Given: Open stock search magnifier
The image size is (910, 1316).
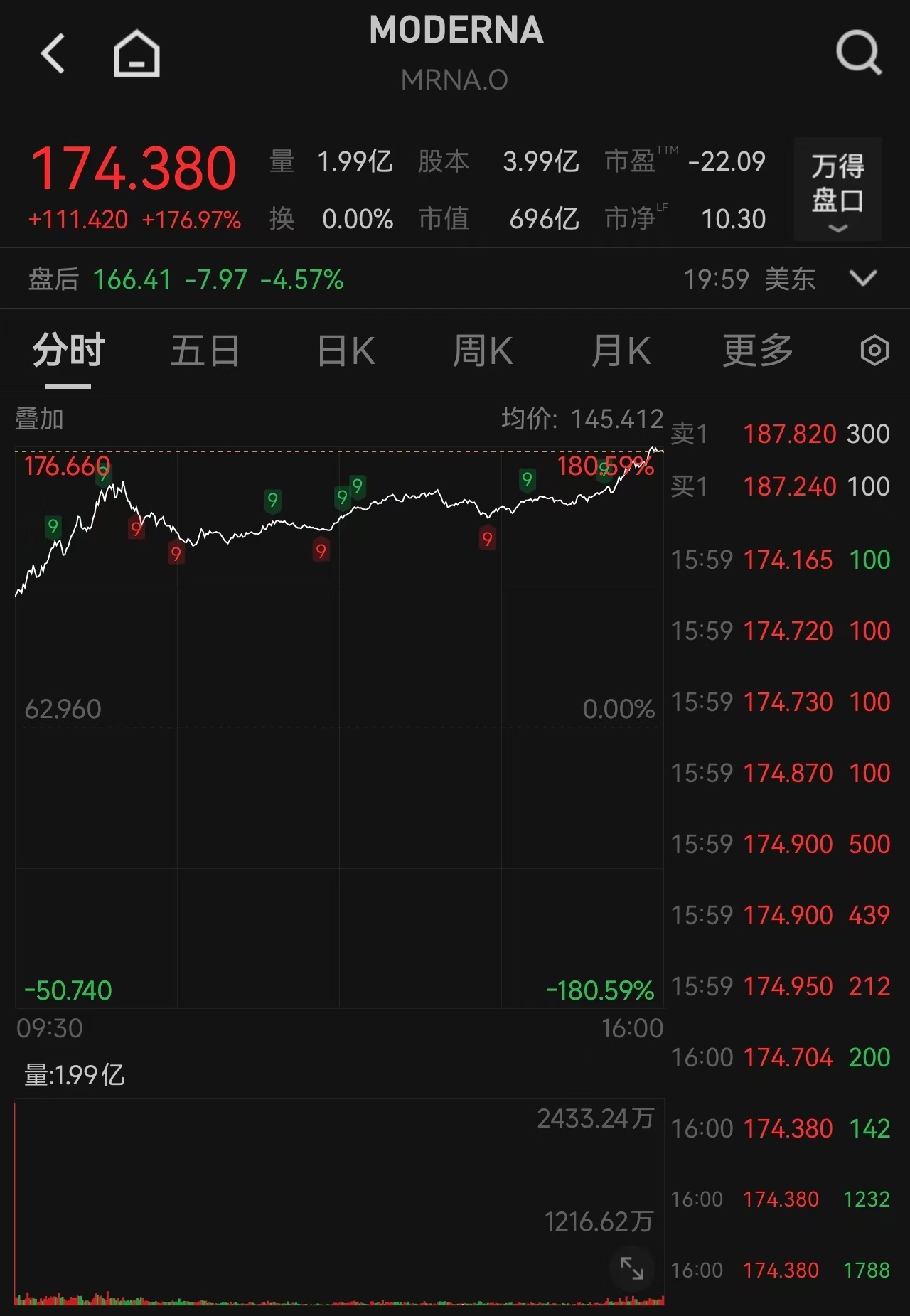Looking at the screenshot, I should click(859, 53).
